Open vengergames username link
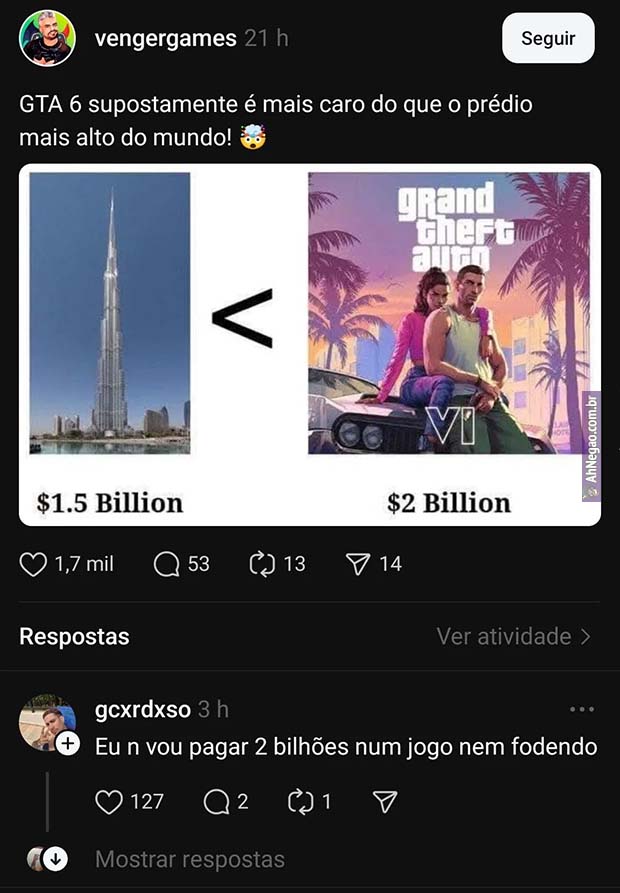 pos(165,39)
